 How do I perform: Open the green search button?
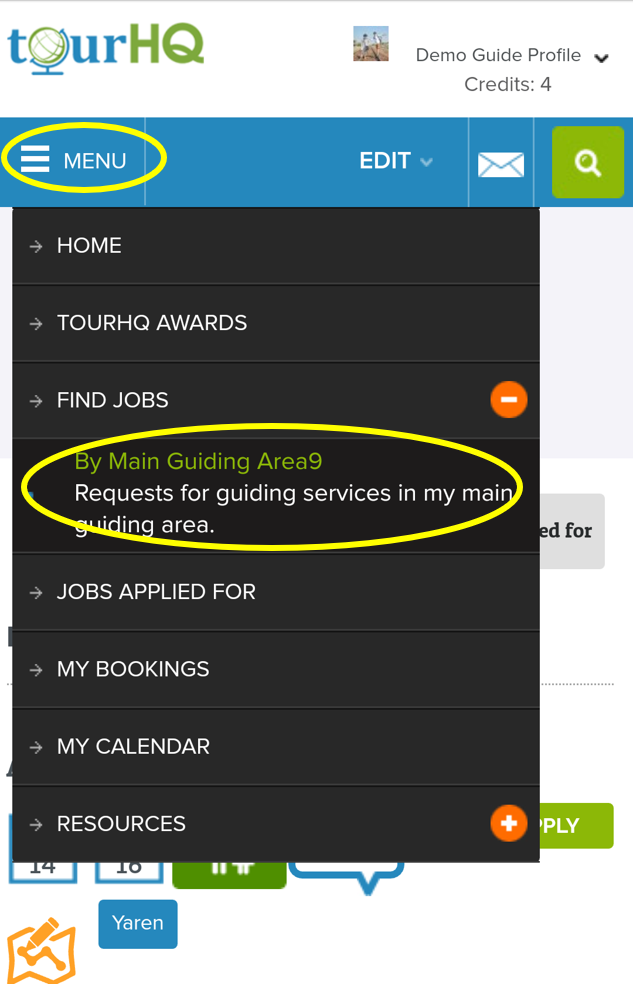click(588, 162)
